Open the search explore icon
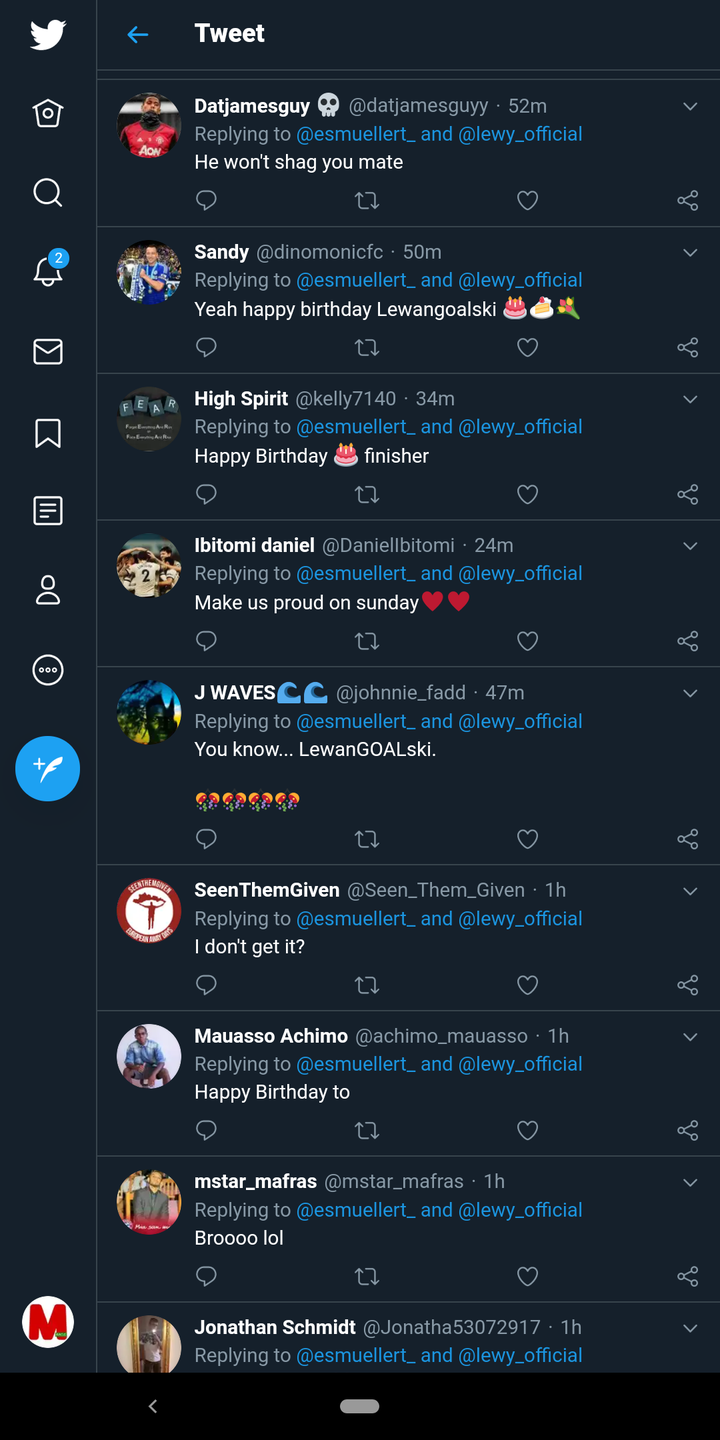This screenshot has width=720, height=1440. pyautogui.click(x=48, y=192)
